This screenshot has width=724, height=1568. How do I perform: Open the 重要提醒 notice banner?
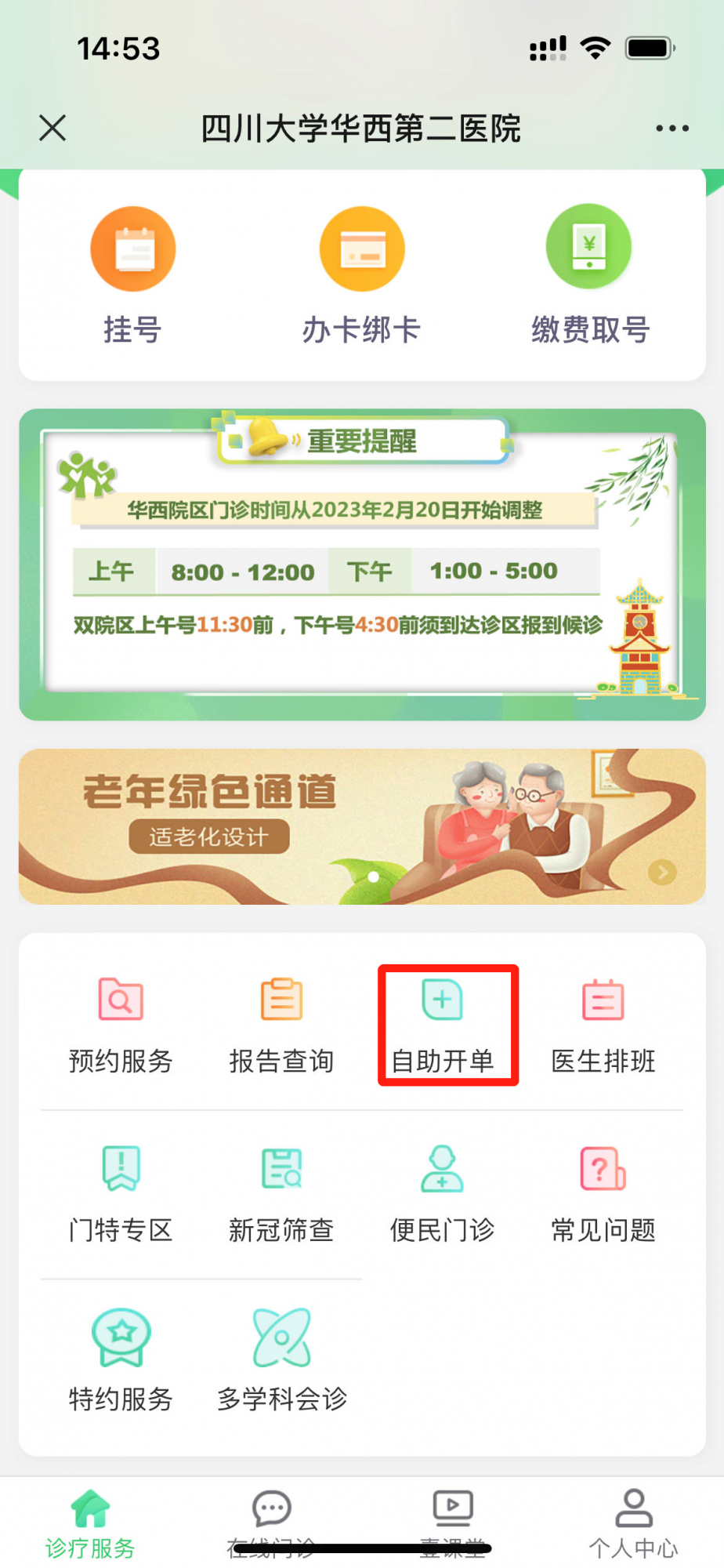point(361,564)
